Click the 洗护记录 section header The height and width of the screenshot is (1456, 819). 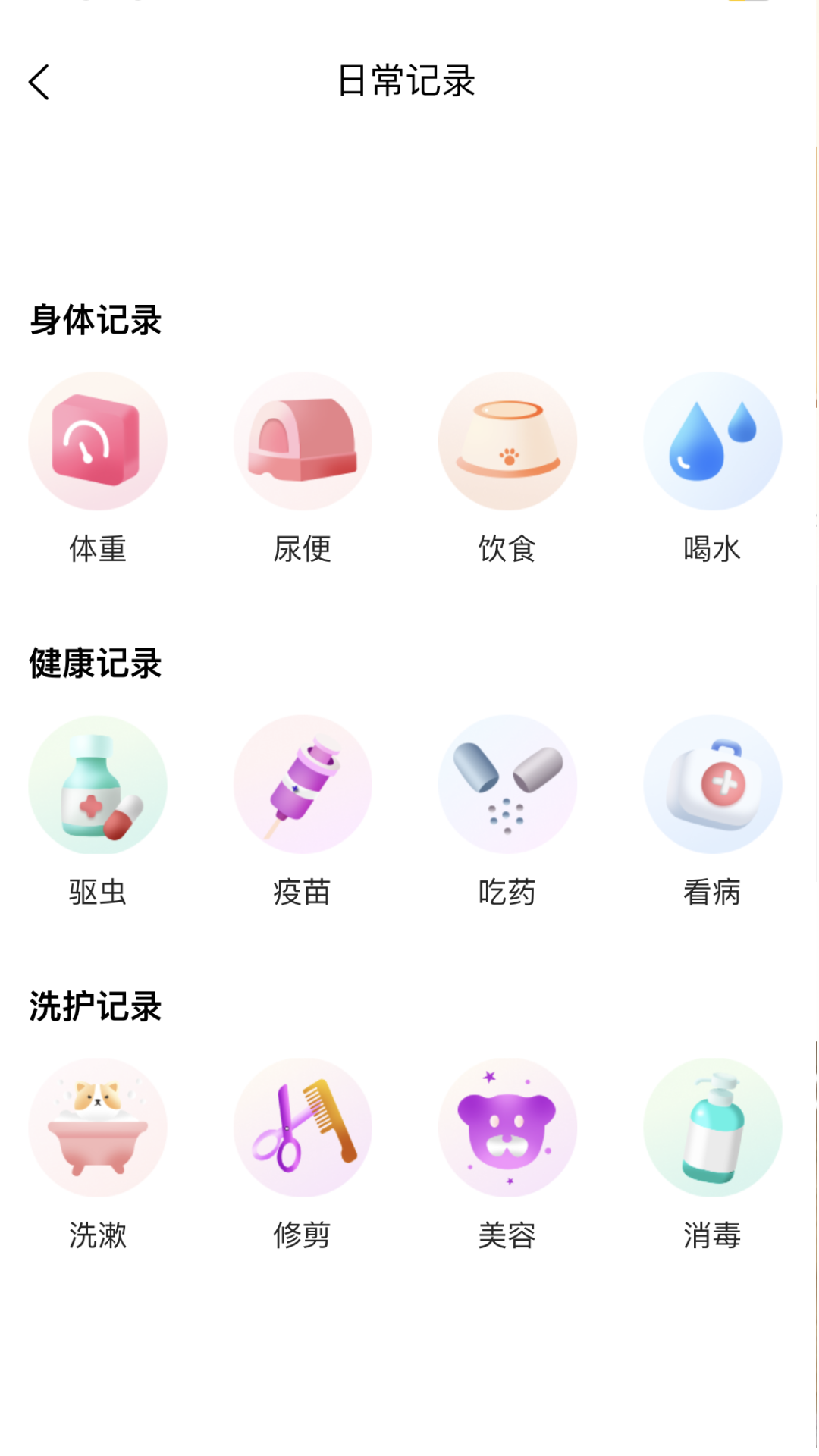[x=94, y=1006]
